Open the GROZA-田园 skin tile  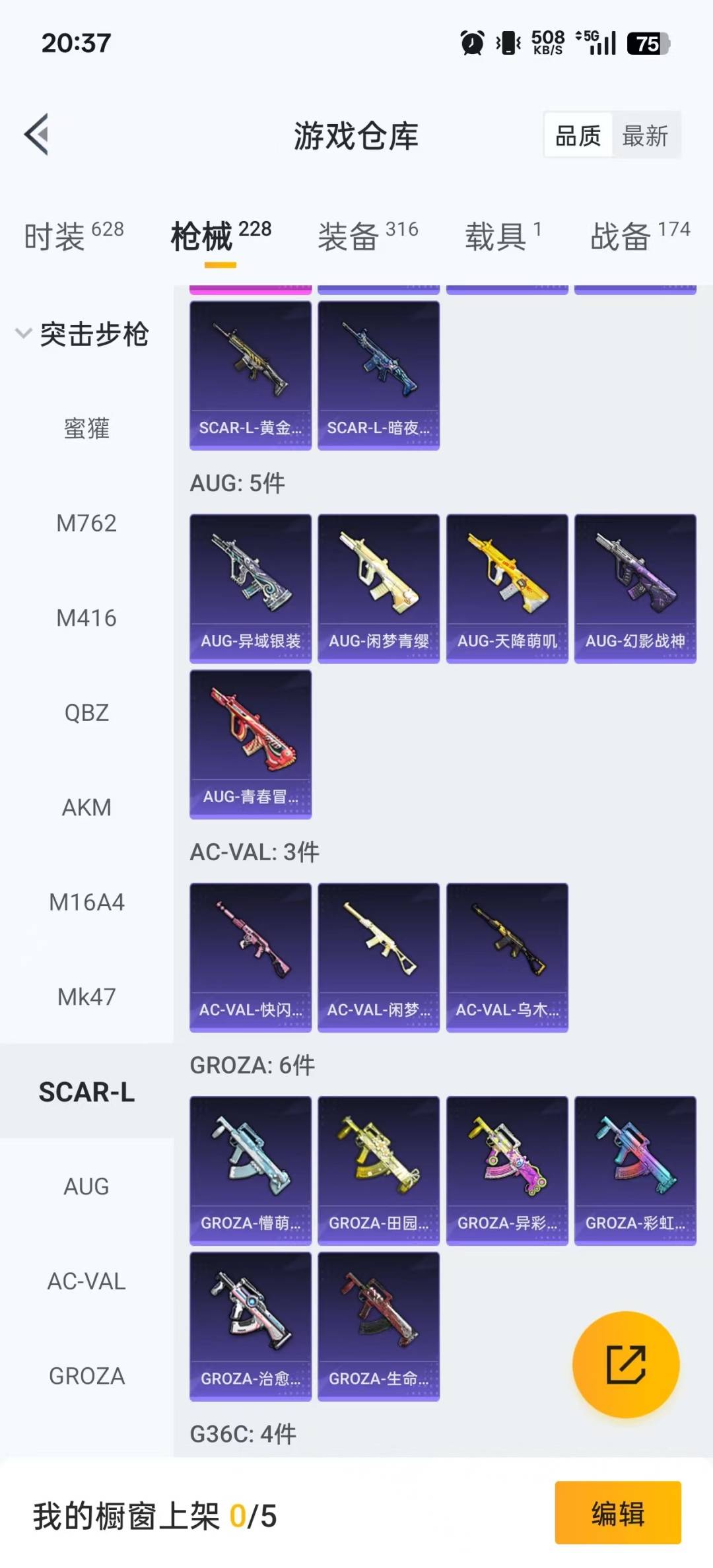click(x=378, y=1171)
